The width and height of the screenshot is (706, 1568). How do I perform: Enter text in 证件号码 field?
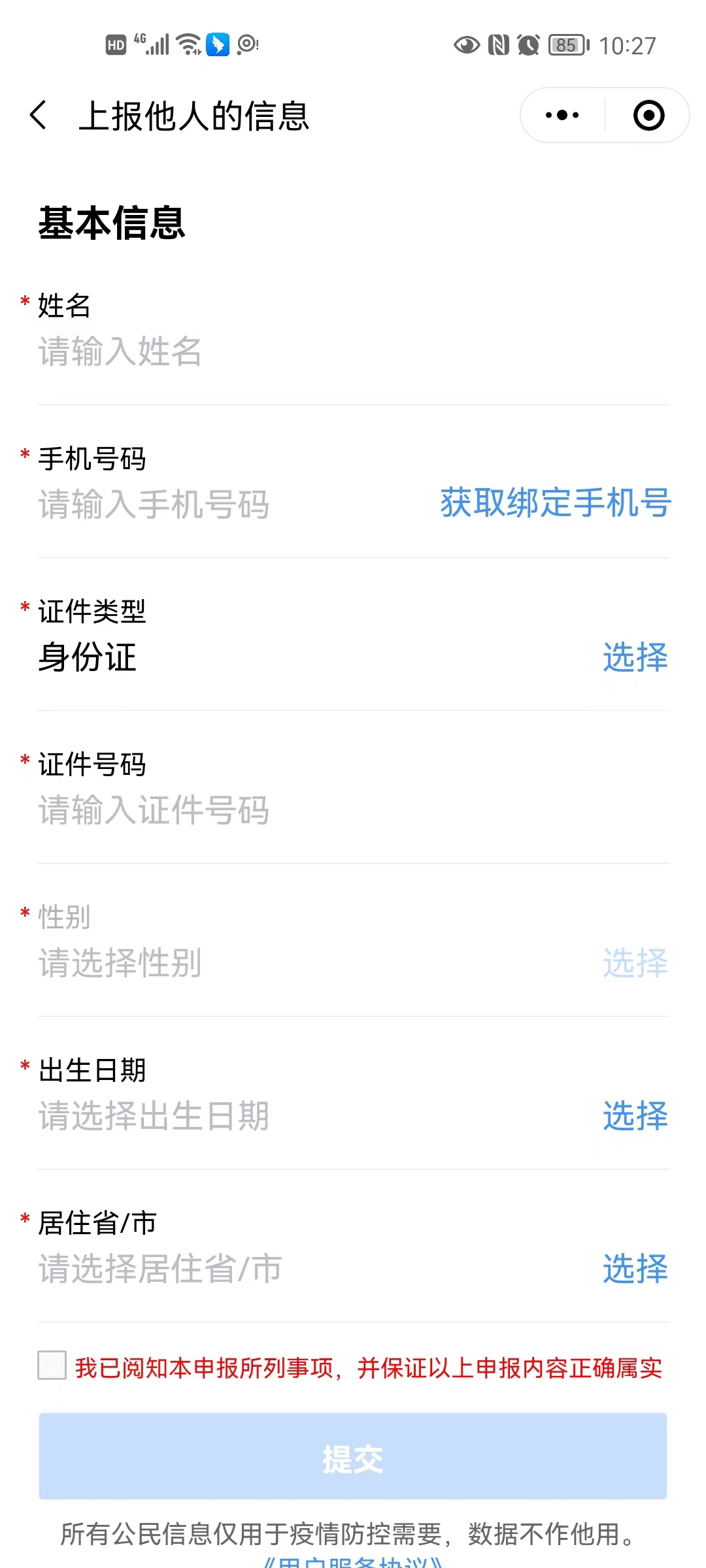pos(261,810)
